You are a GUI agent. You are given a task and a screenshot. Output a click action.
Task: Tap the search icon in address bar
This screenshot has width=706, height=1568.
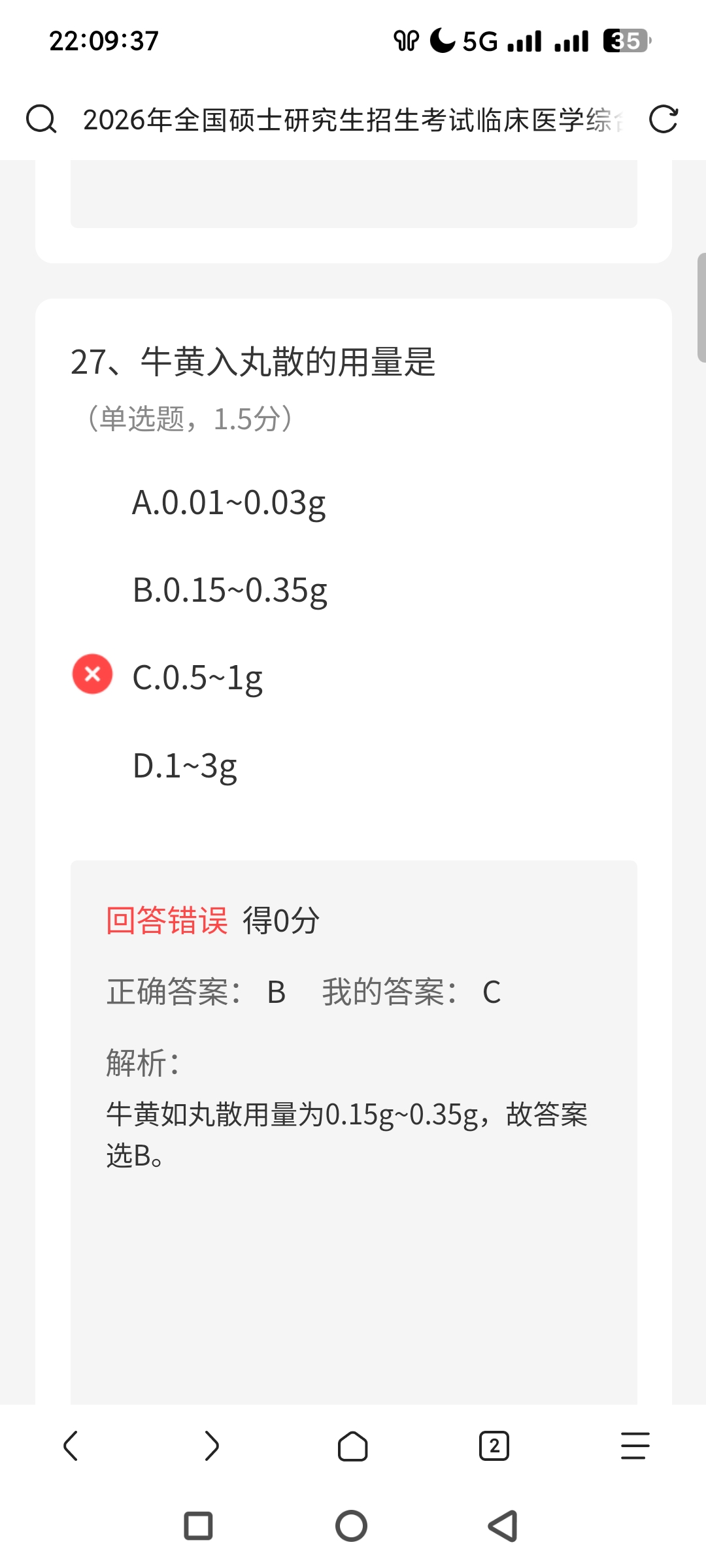pyautogui.click(x=41, y=120)
